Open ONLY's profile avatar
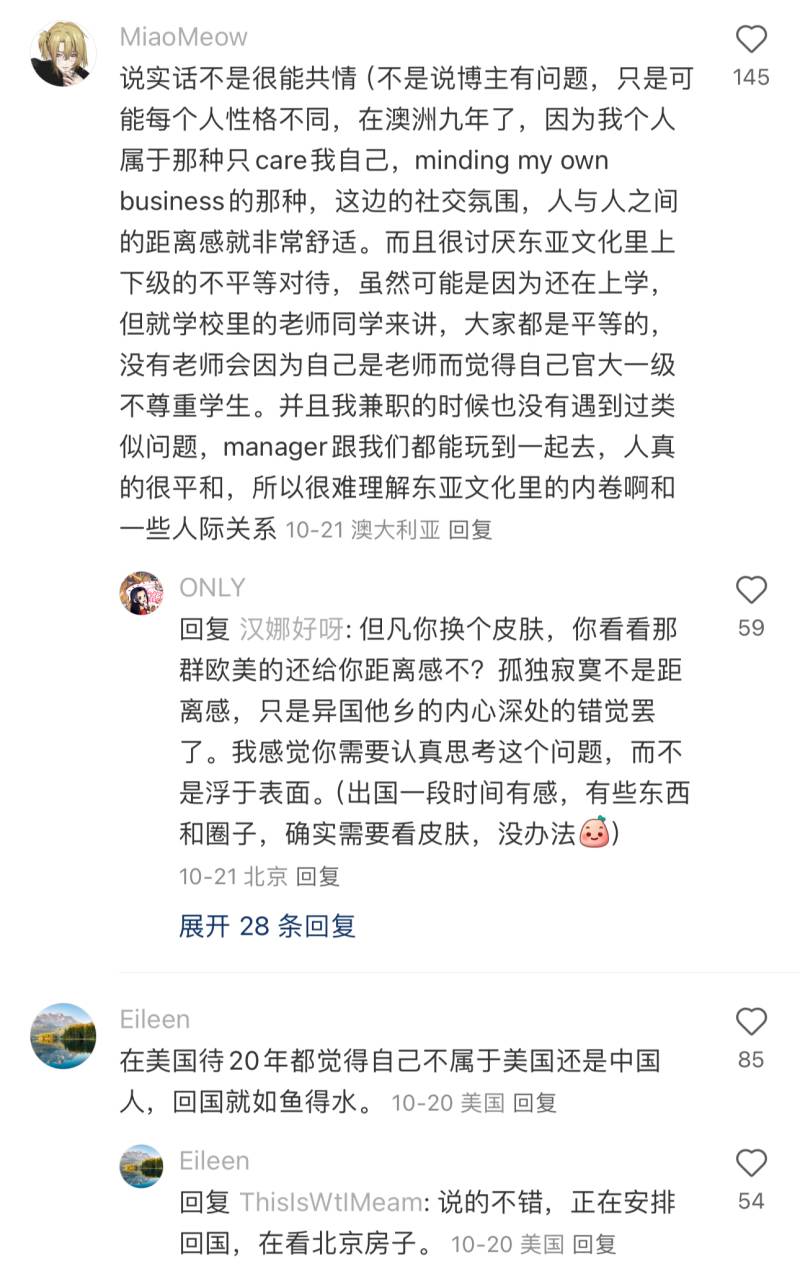This screenshot has width=800, height=1279. (142, 594)
